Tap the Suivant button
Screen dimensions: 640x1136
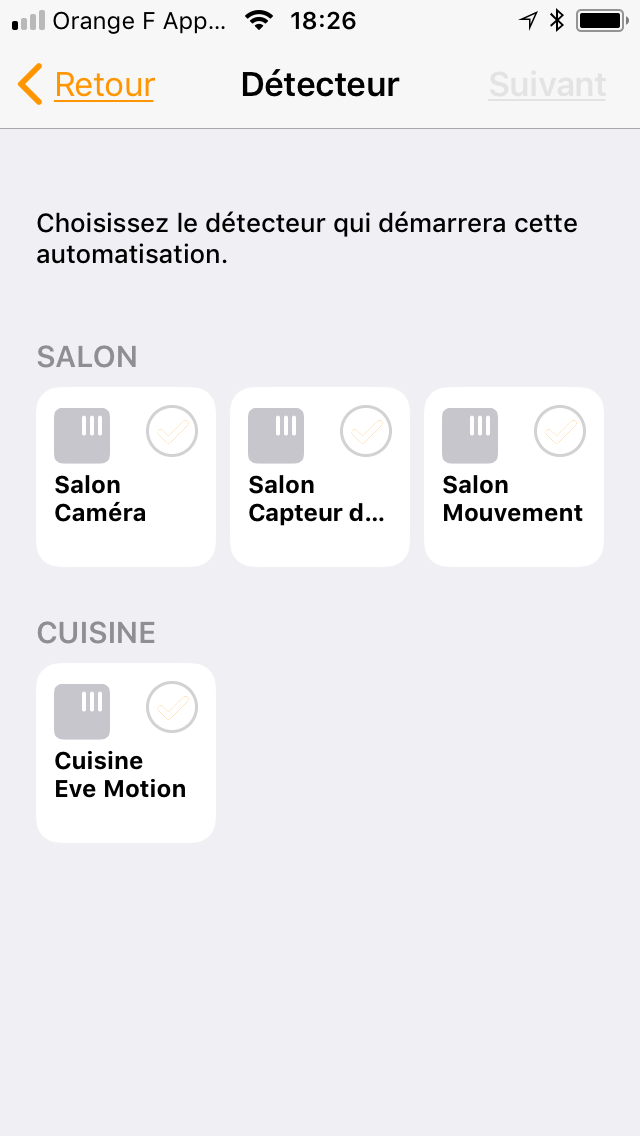pos(547,85)
